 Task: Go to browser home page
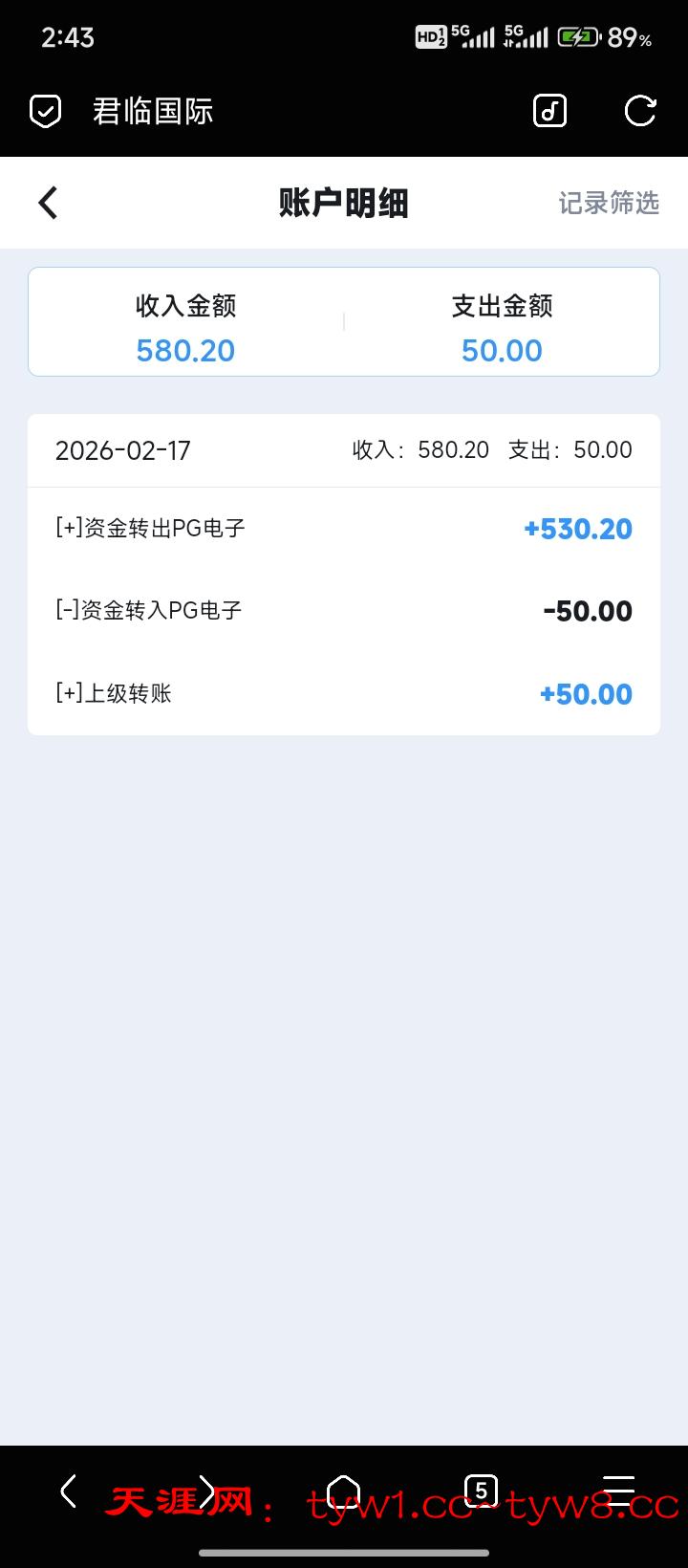point(343,1491)
